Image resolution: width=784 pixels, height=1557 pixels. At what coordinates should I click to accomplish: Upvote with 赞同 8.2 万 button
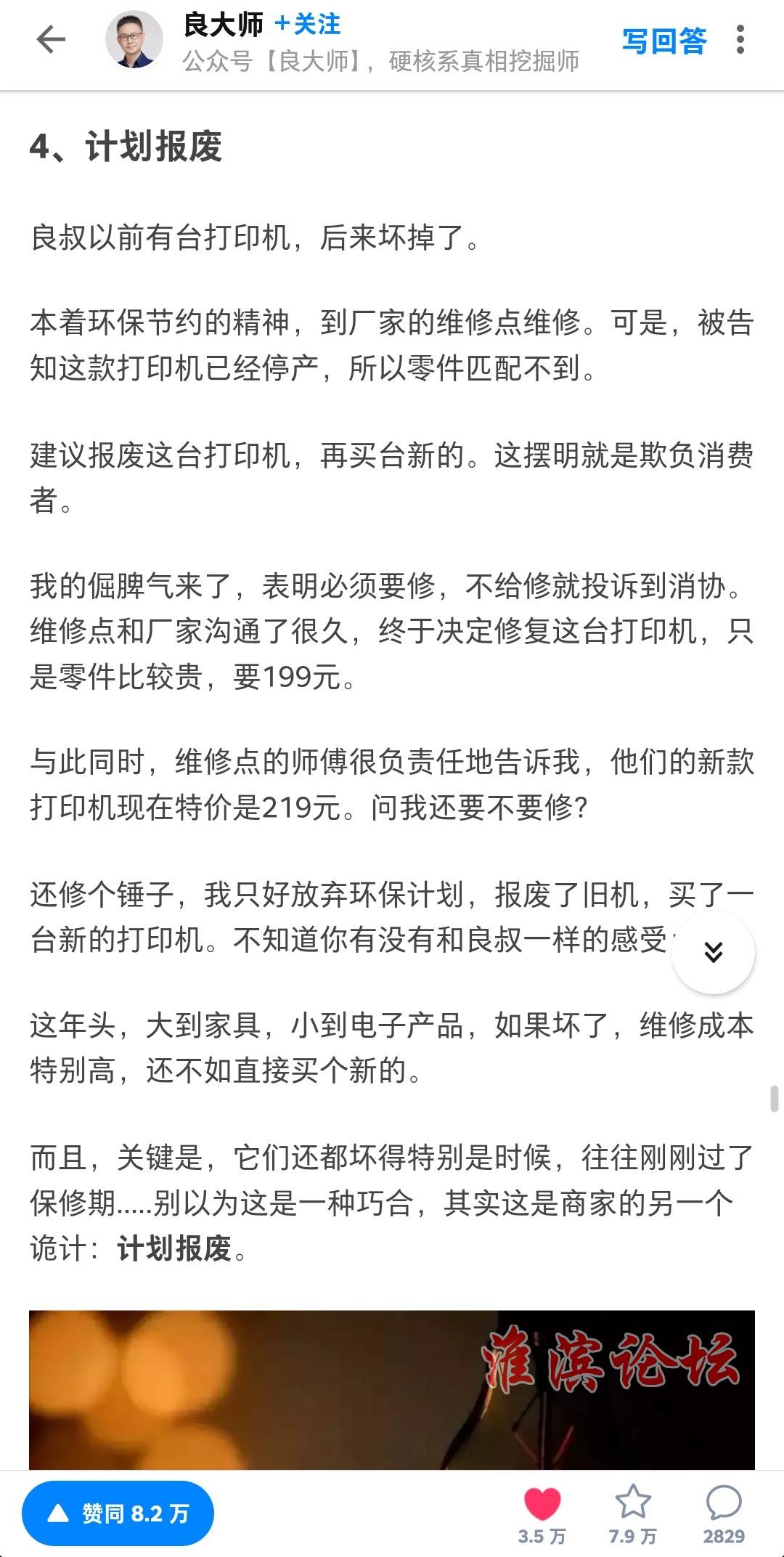[x=118, y=1514]
